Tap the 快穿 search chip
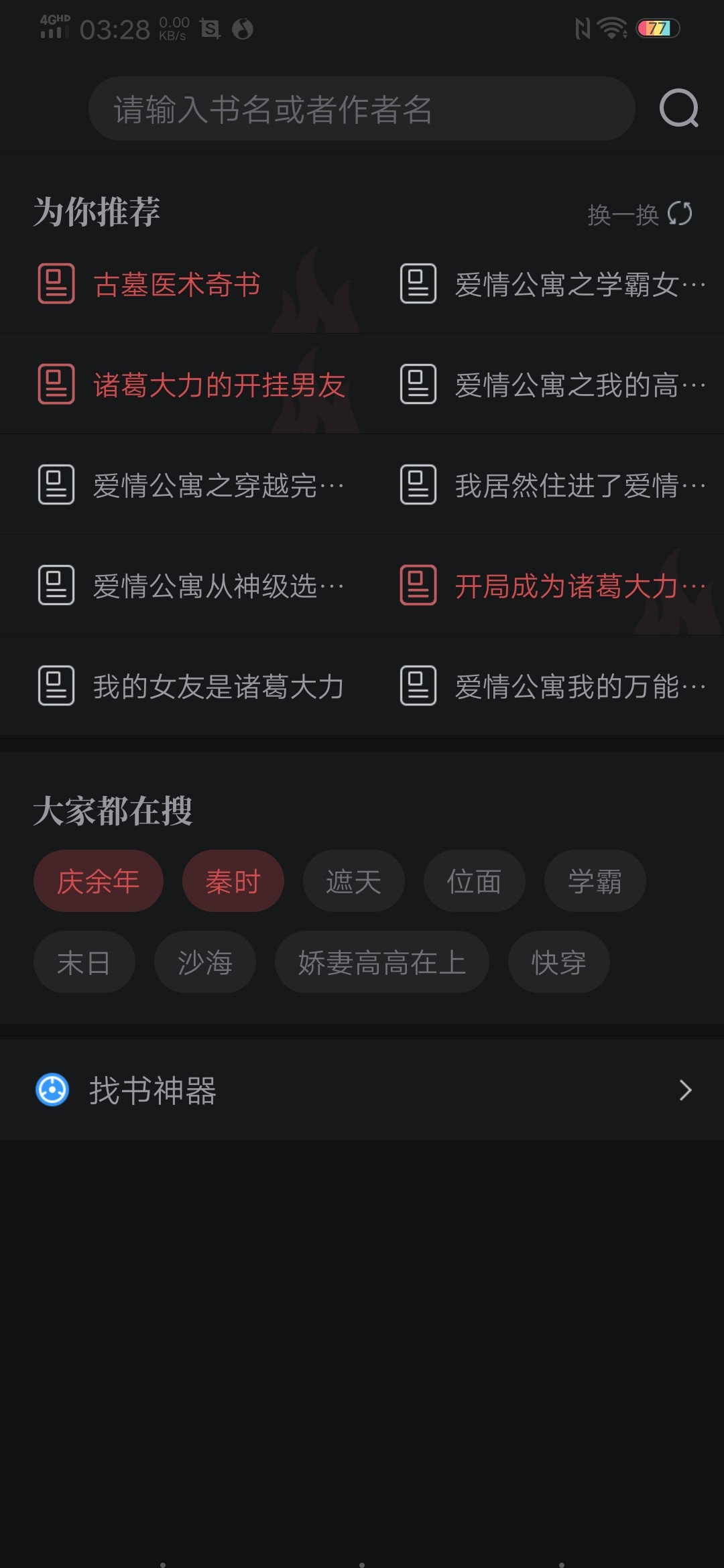 [x=559, y=962]
